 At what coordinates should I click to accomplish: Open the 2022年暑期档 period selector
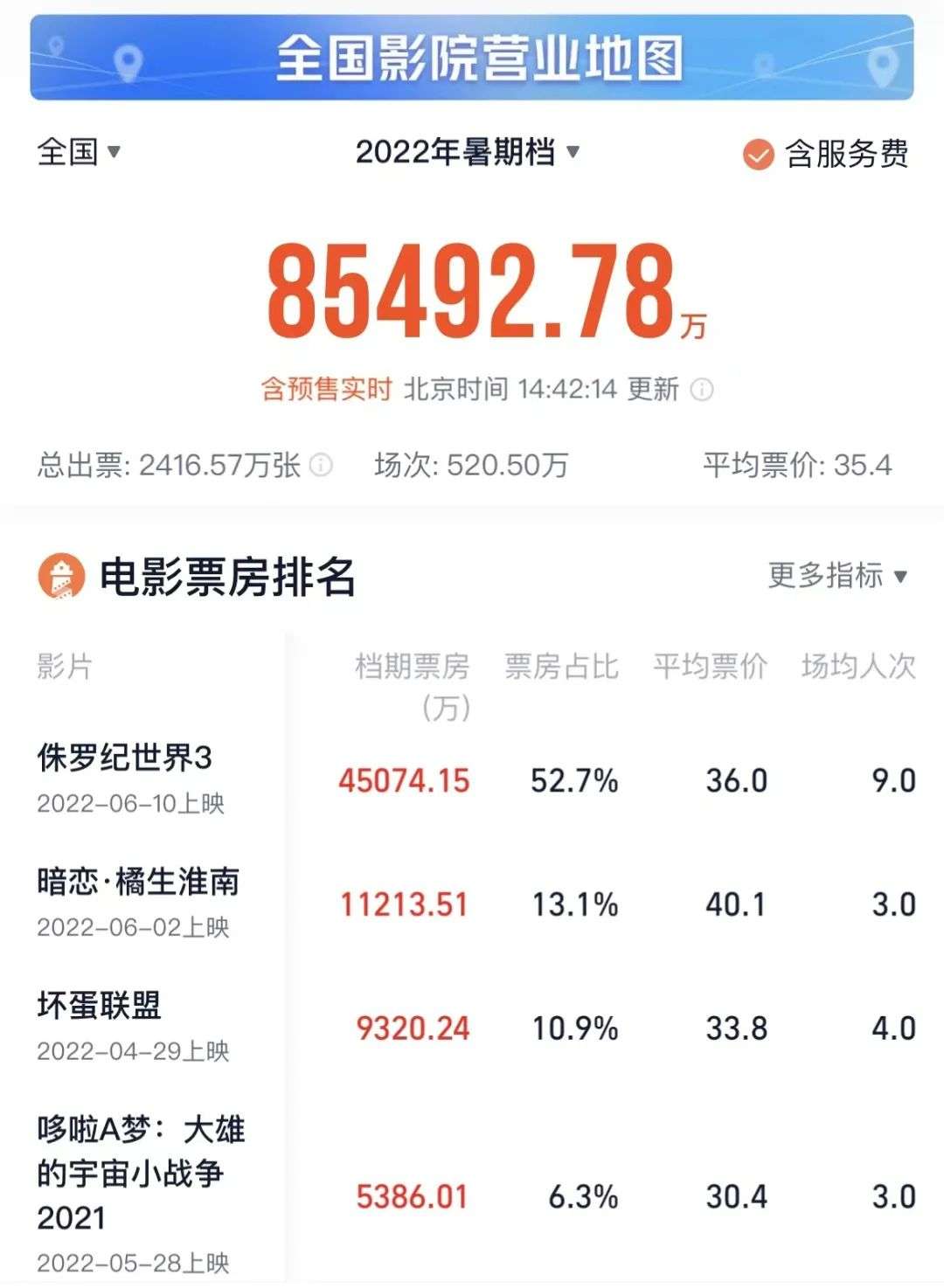coord(468,152)
